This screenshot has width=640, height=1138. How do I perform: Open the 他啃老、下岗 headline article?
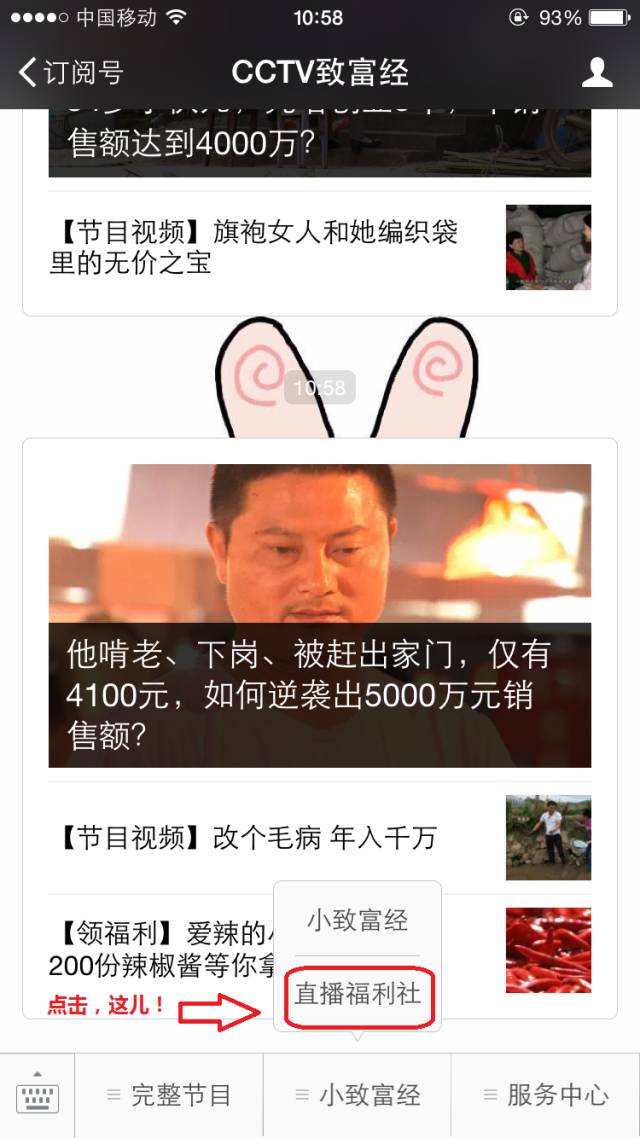(x=320, y=615)
